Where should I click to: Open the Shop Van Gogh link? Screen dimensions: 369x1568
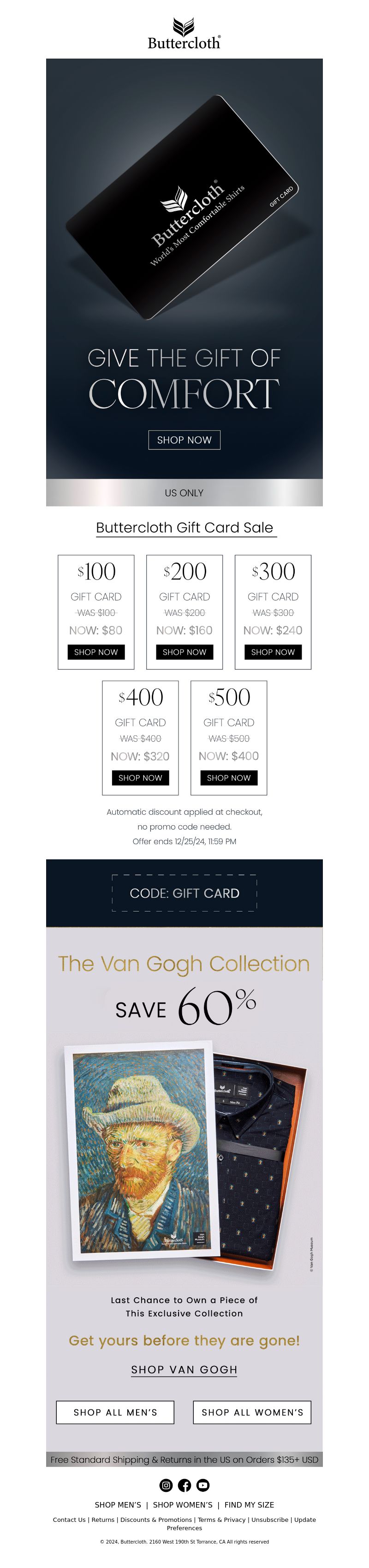tap(184, 1369)
